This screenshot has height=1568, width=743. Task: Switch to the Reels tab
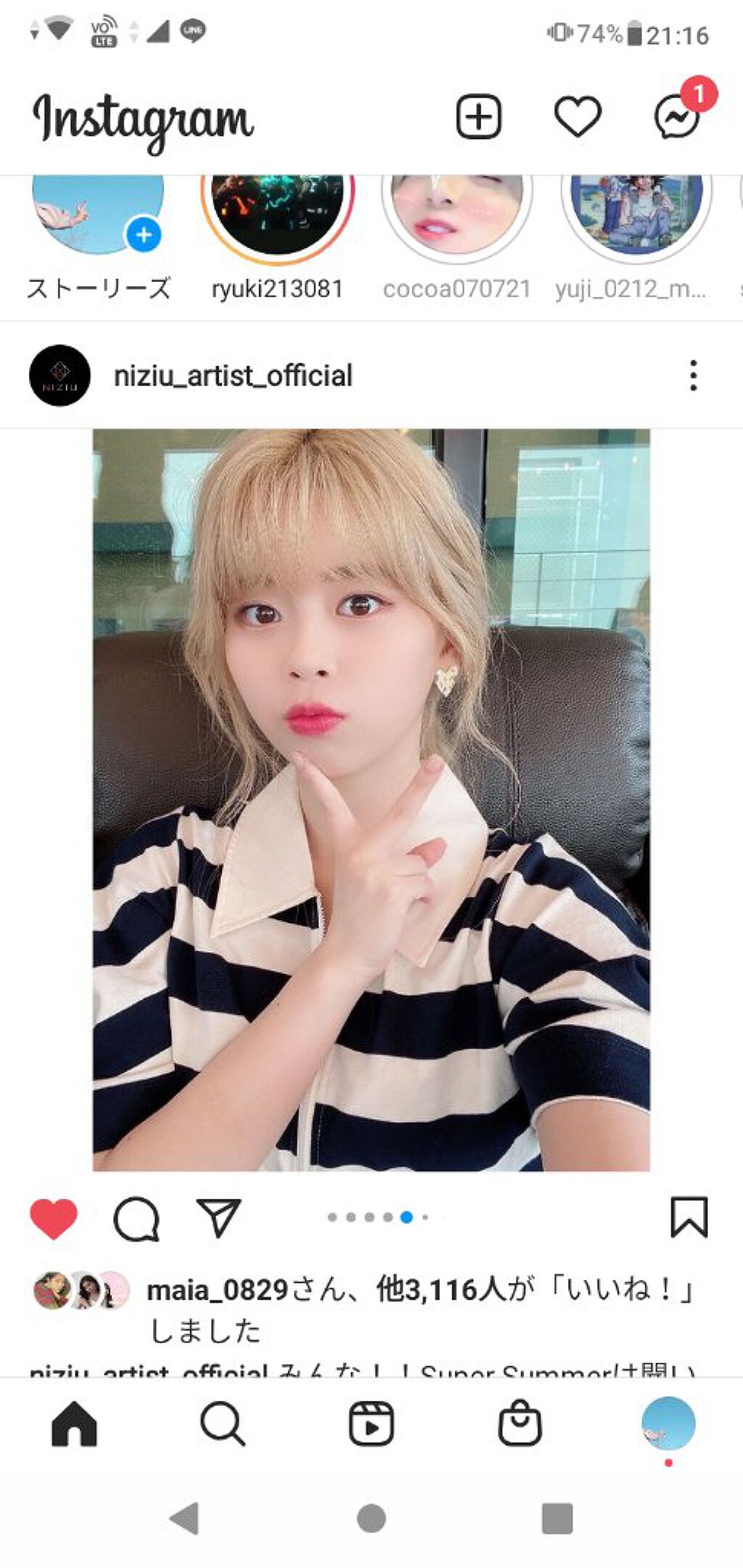(371, 1424)
